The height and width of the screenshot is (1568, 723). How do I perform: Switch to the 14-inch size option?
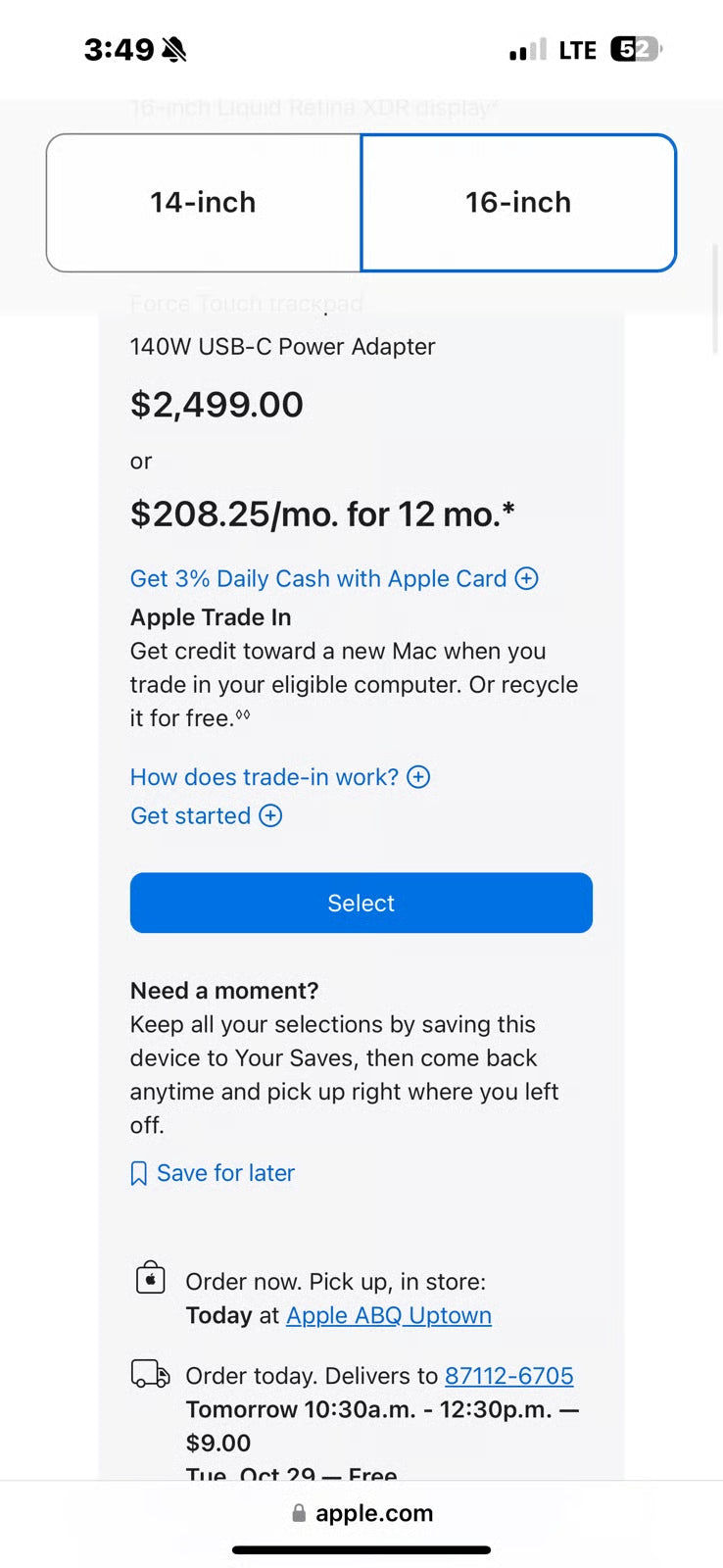[204, 203]
